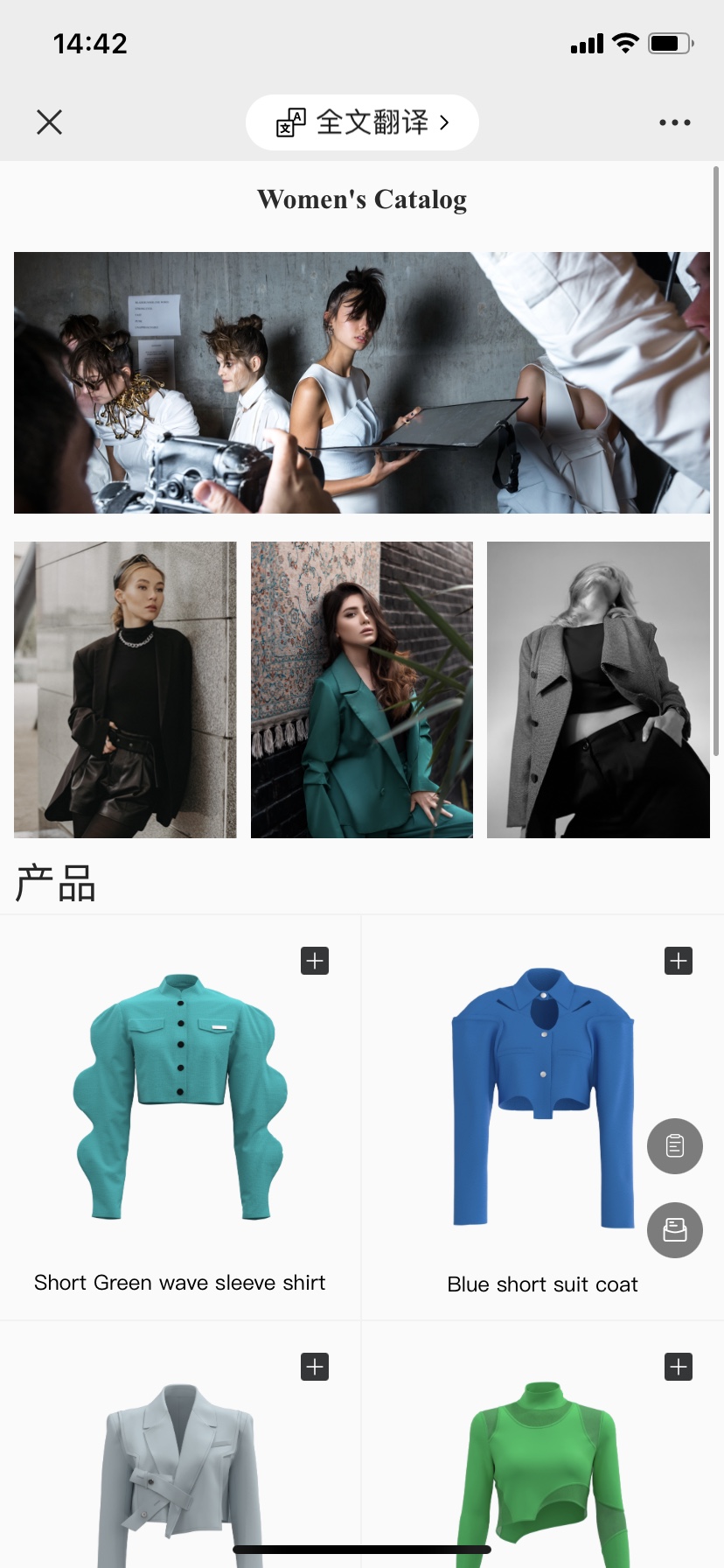Image resolution: width=724 pixels, height=1568 pixels.
Task: Add Short Green wave sleeve shirt with plus
Action: [315, 961]
